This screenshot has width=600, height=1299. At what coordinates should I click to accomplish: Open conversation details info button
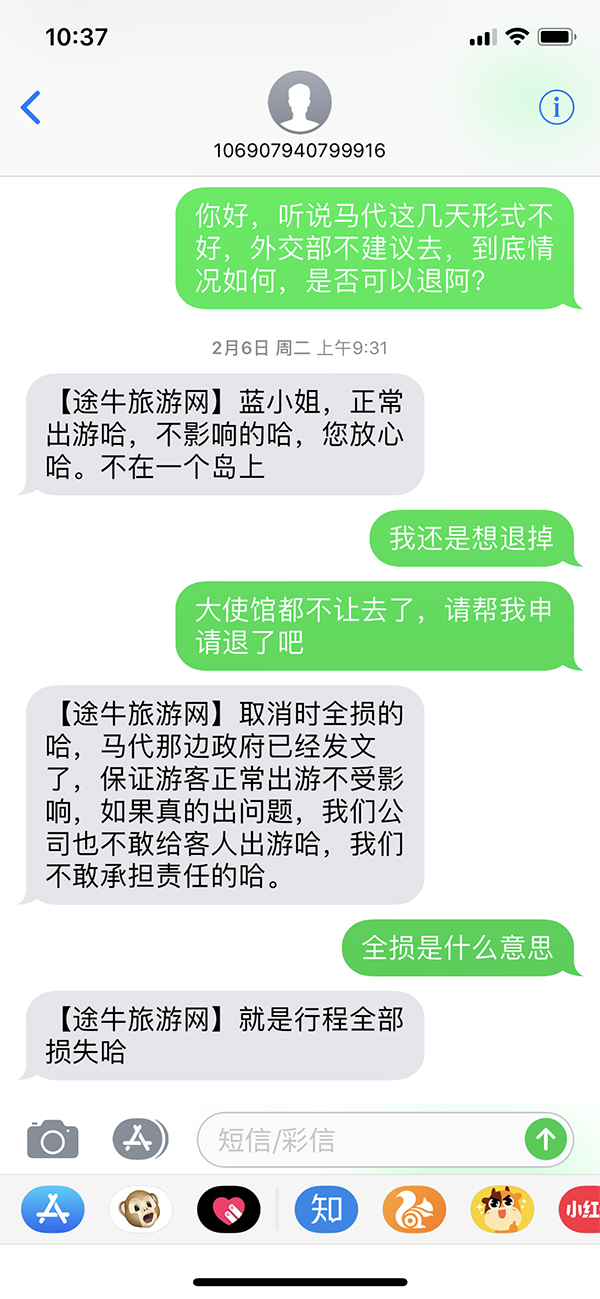556,107
